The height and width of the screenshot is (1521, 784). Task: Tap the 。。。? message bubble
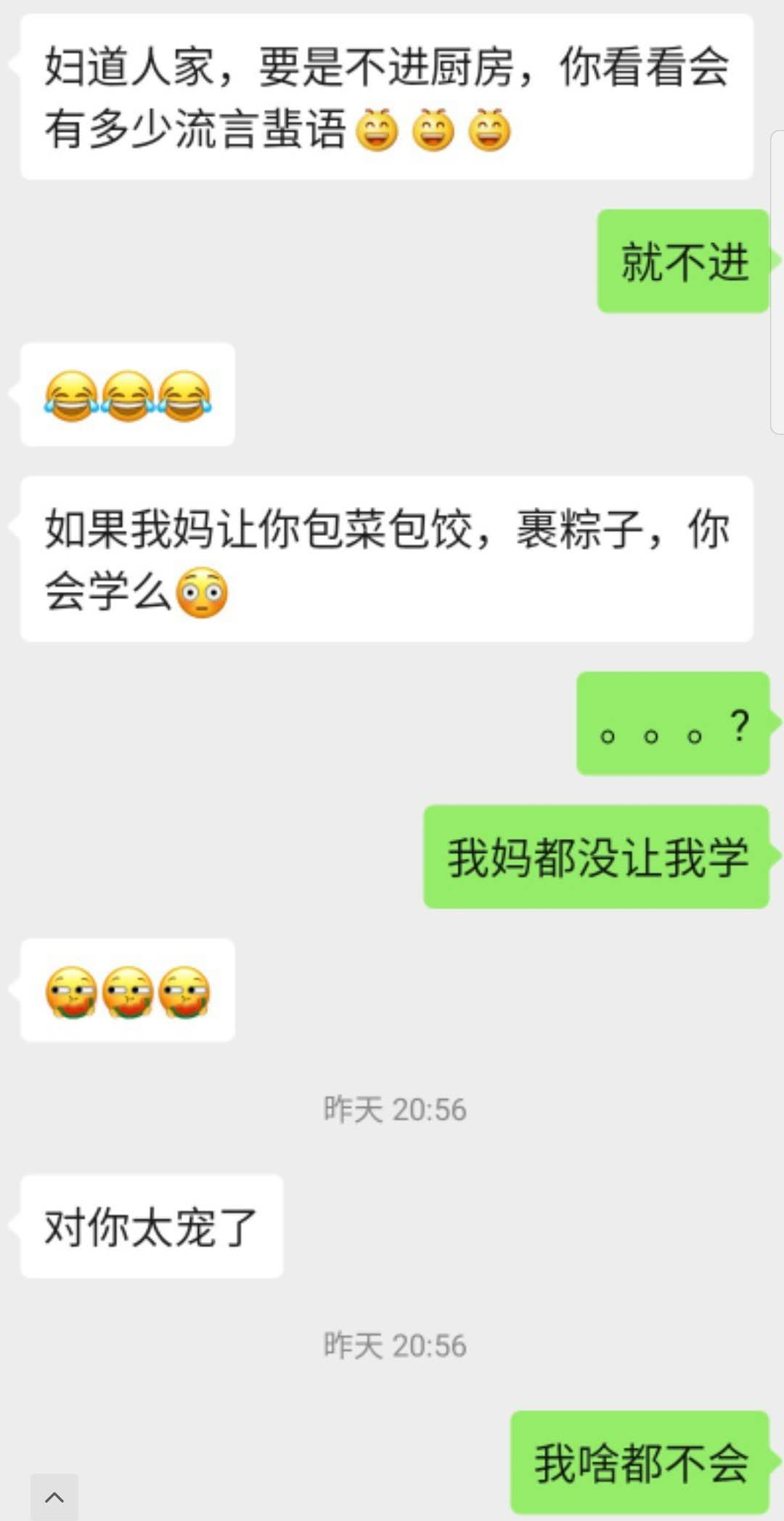tap(671, 725)
